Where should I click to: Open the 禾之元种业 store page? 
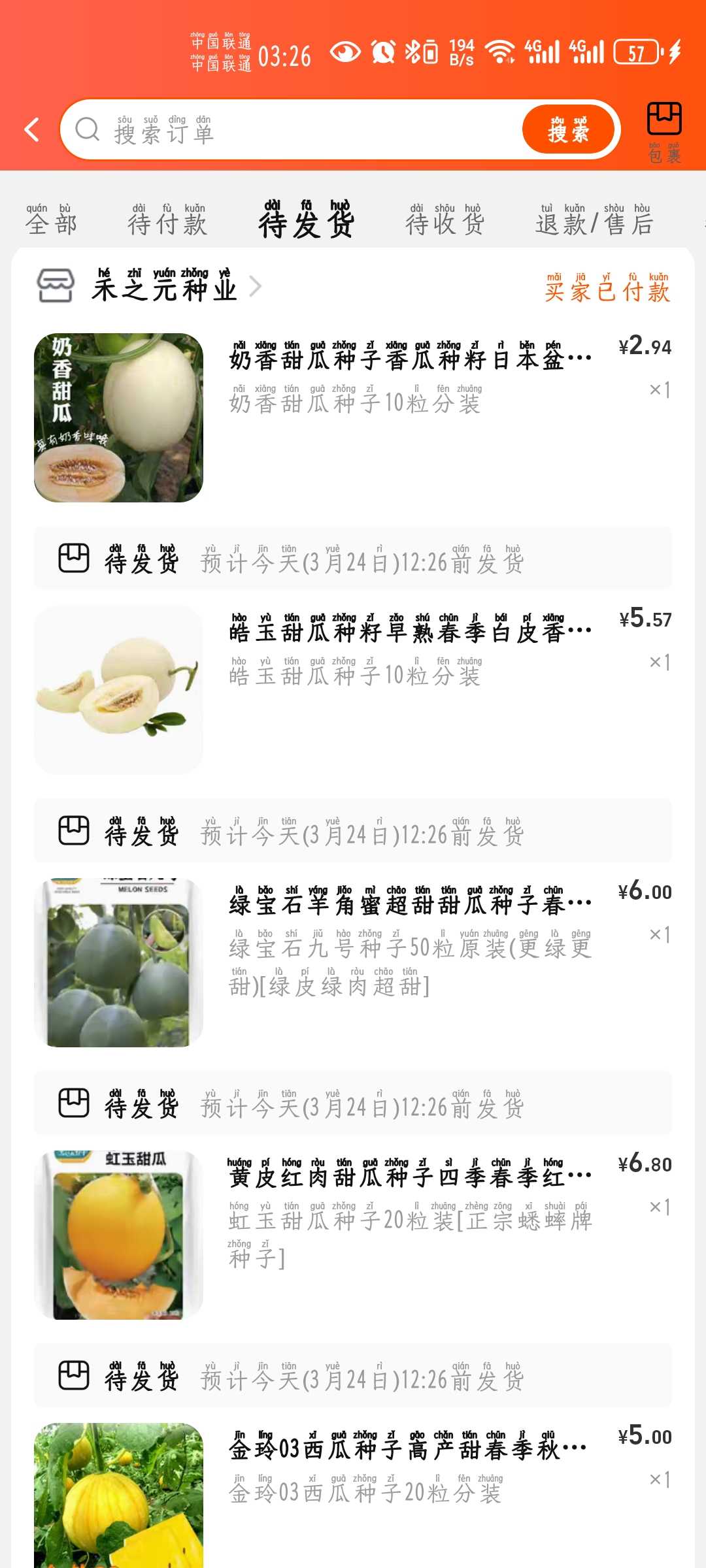tap(163, 286)
